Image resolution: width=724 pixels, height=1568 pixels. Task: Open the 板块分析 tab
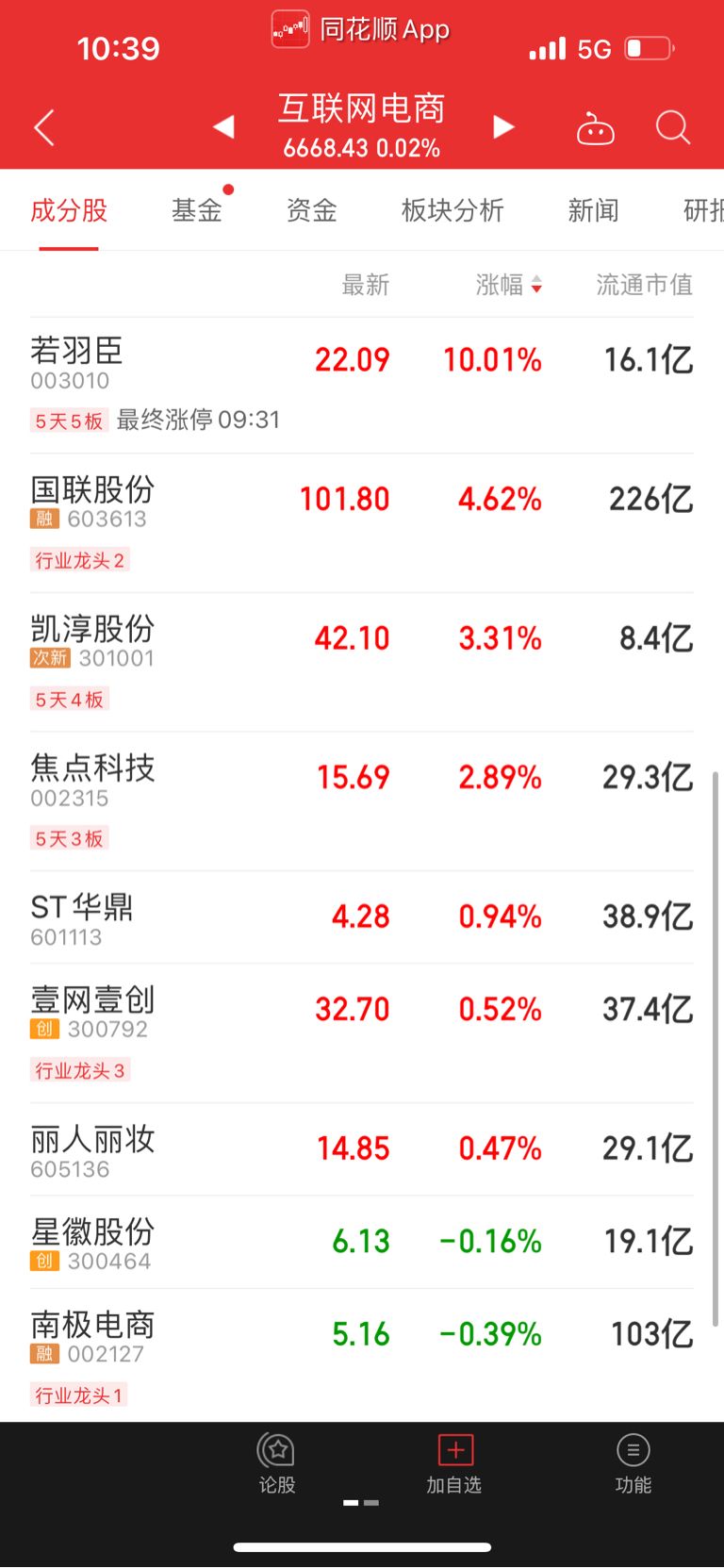[451, 210]
